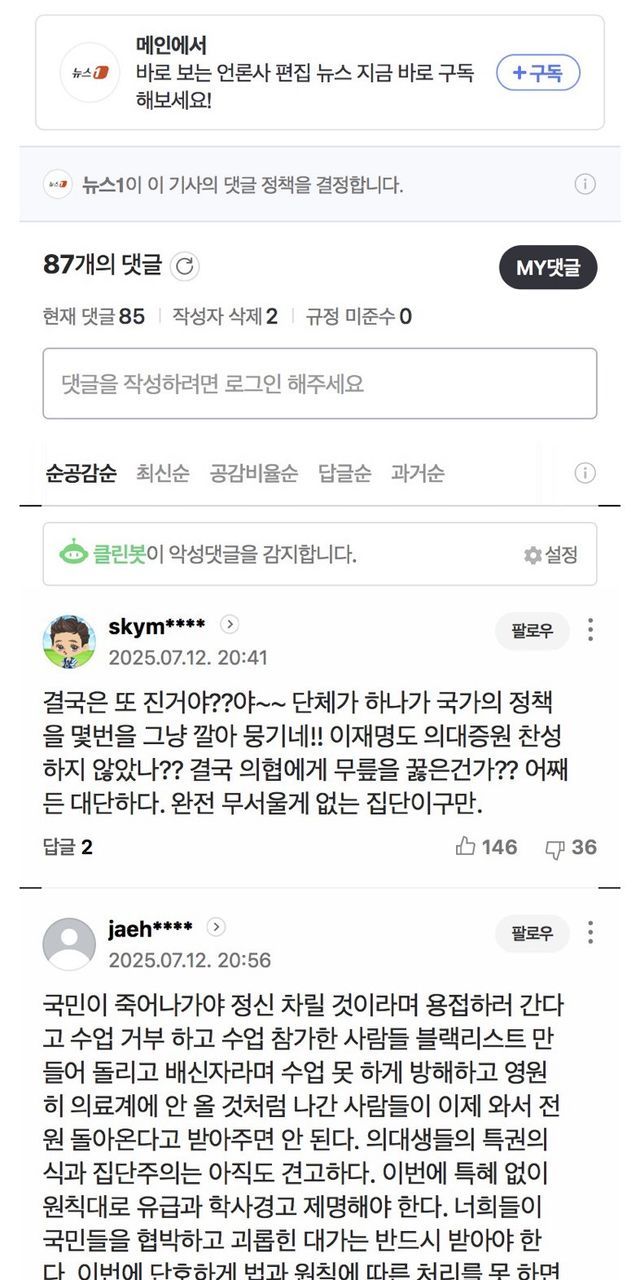Tap the comment input field
The image size is (640, 1280).
320,383
